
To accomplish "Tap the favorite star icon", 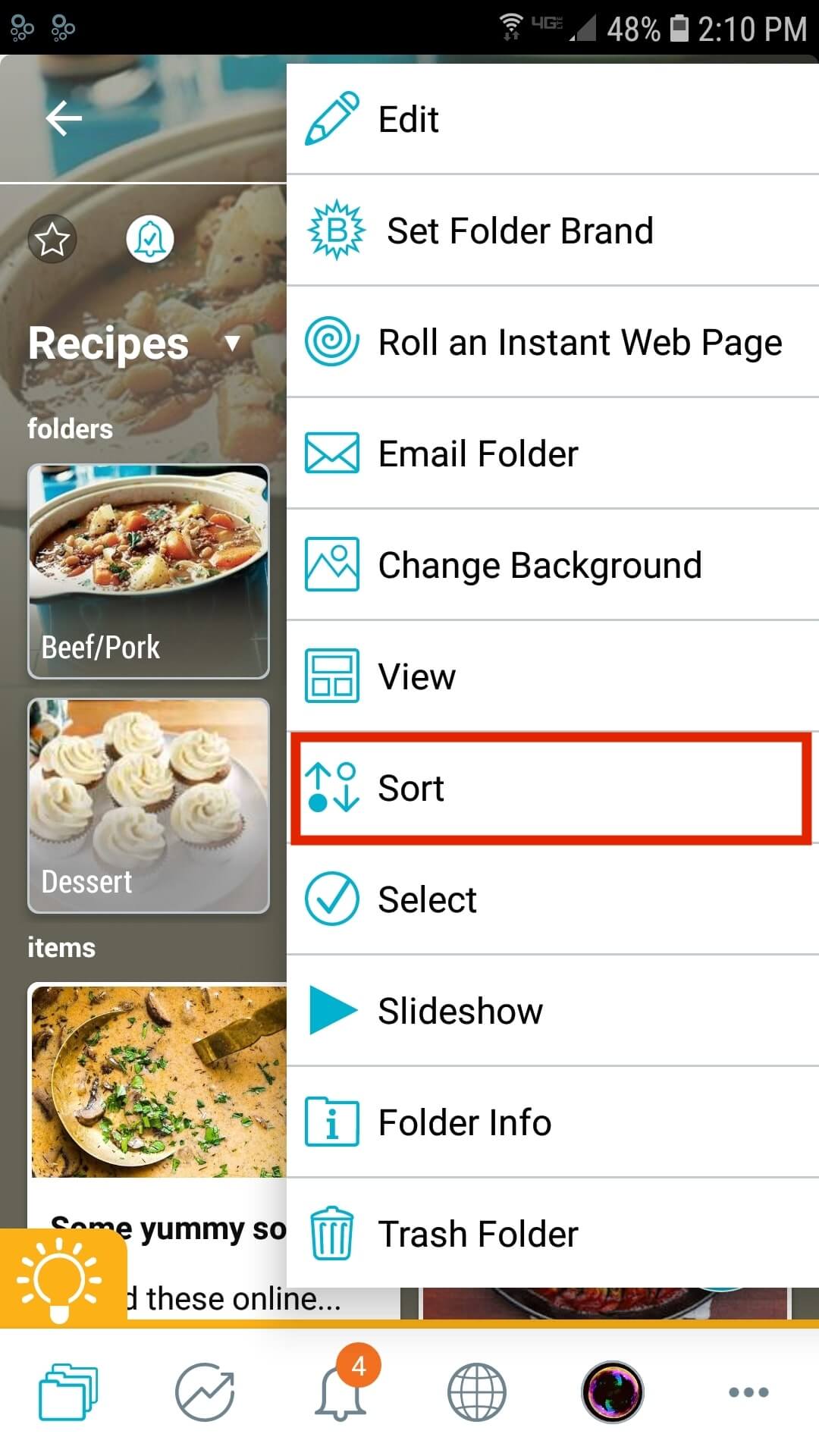I will click(x=52, y=239).
